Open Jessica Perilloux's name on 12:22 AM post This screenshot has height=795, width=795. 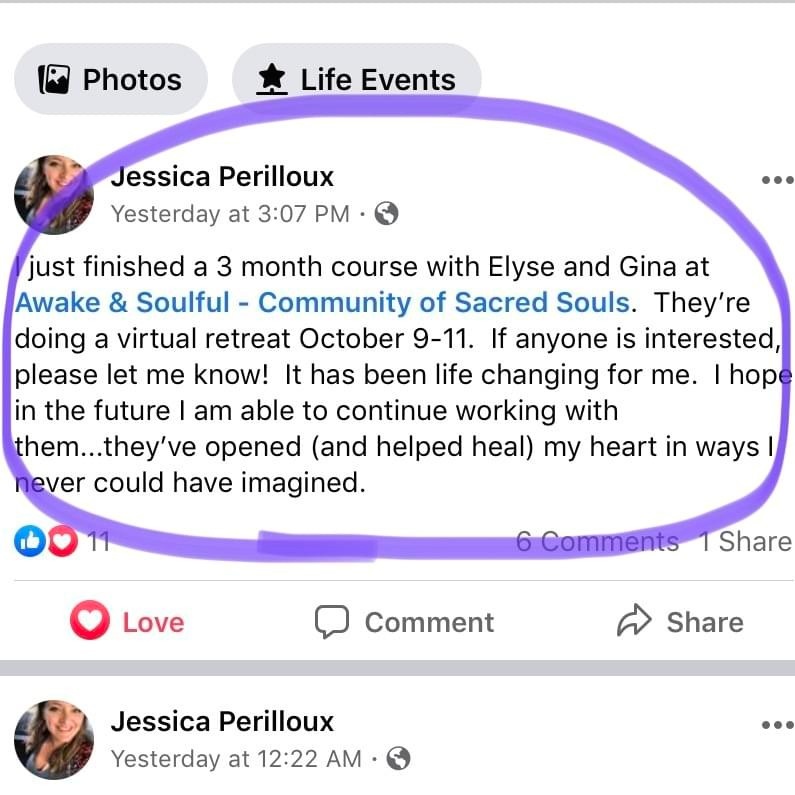pos(222,721)
